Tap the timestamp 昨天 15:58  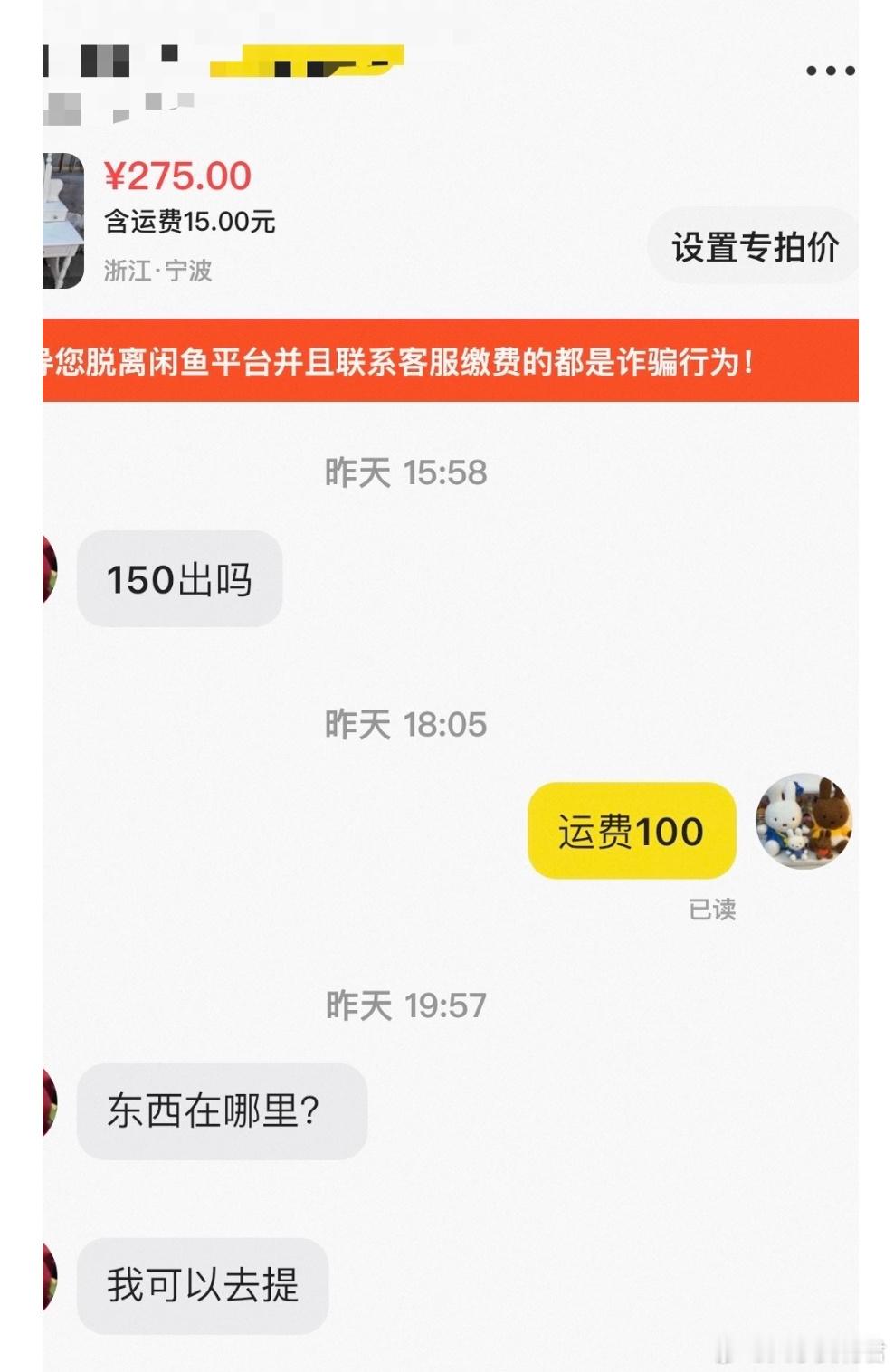coord(407,472)
